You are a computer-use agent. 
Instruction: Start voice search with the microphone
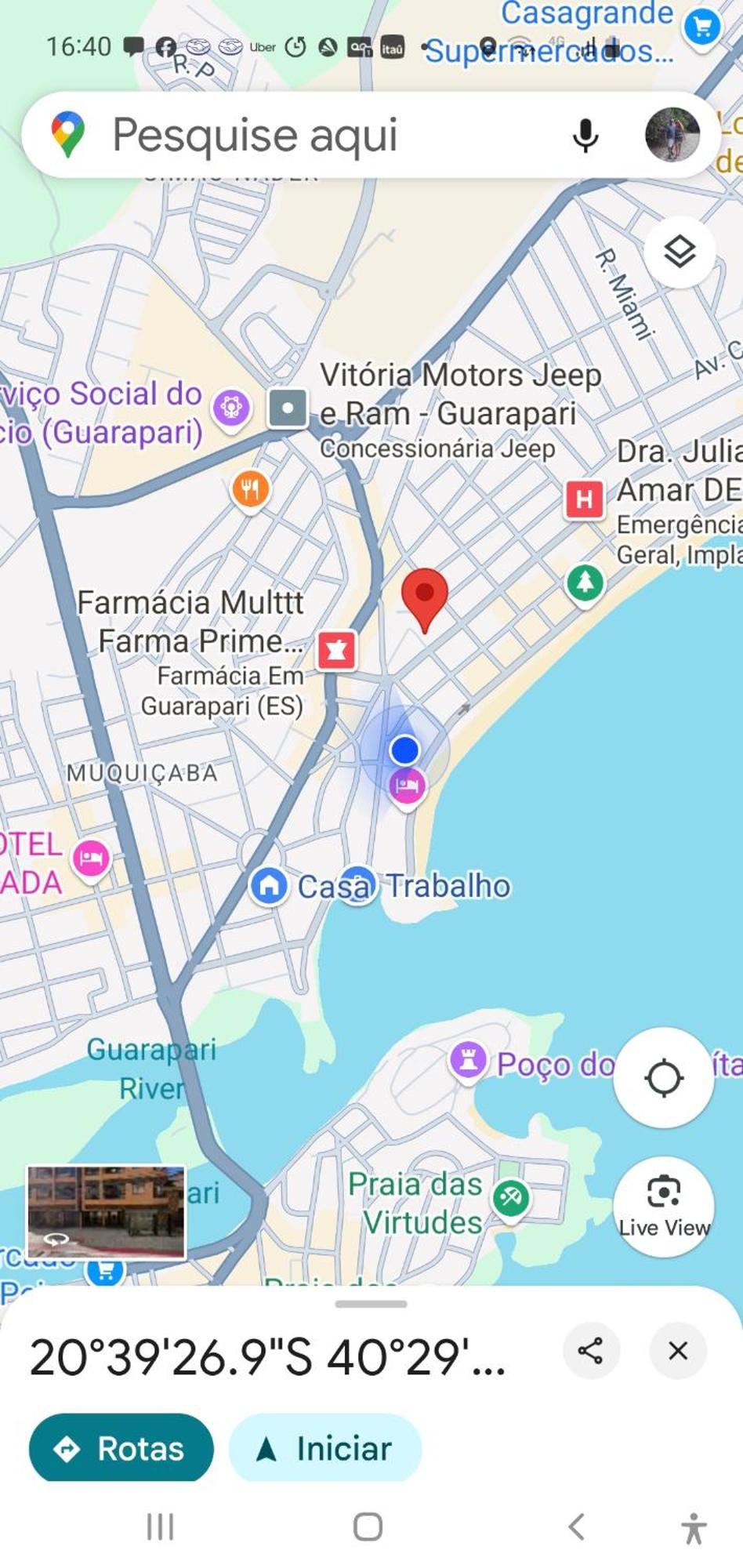[585, 135]
